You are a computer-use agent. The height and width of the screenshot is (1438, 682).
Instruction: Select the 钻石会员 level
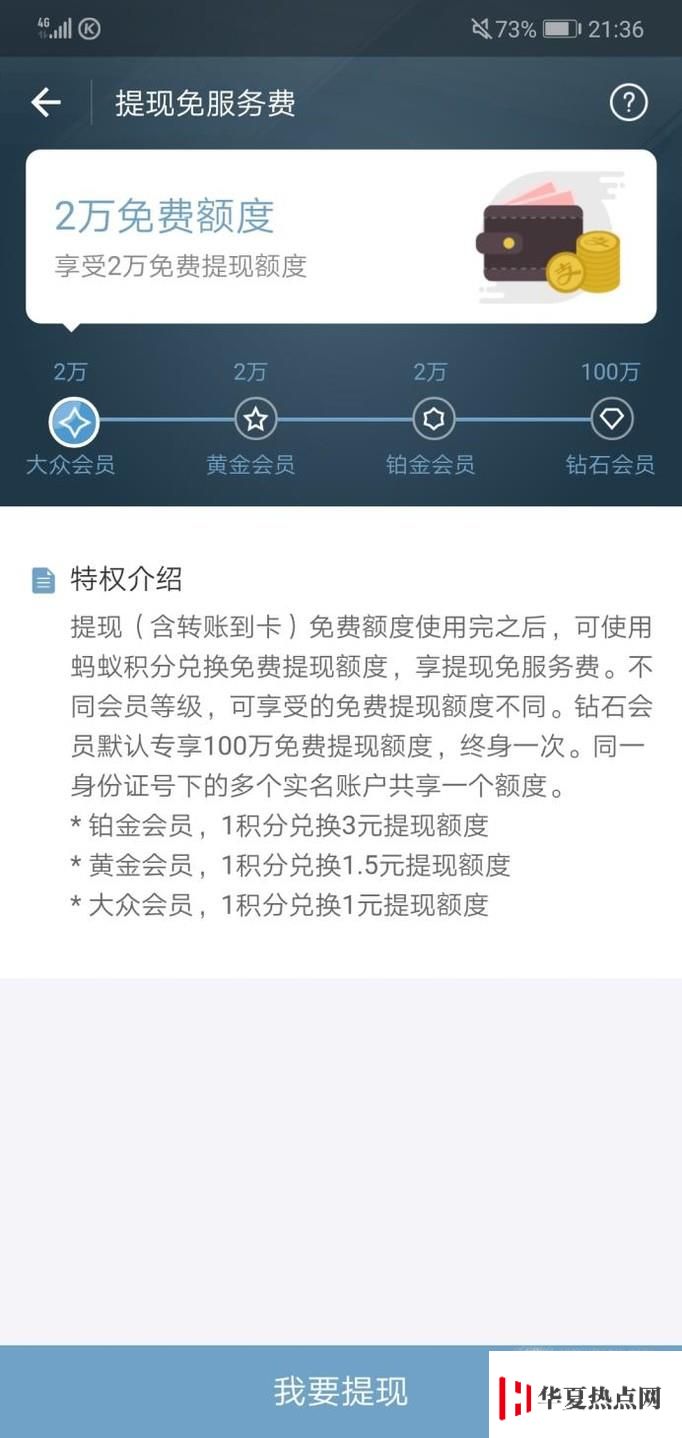[611, 420]
